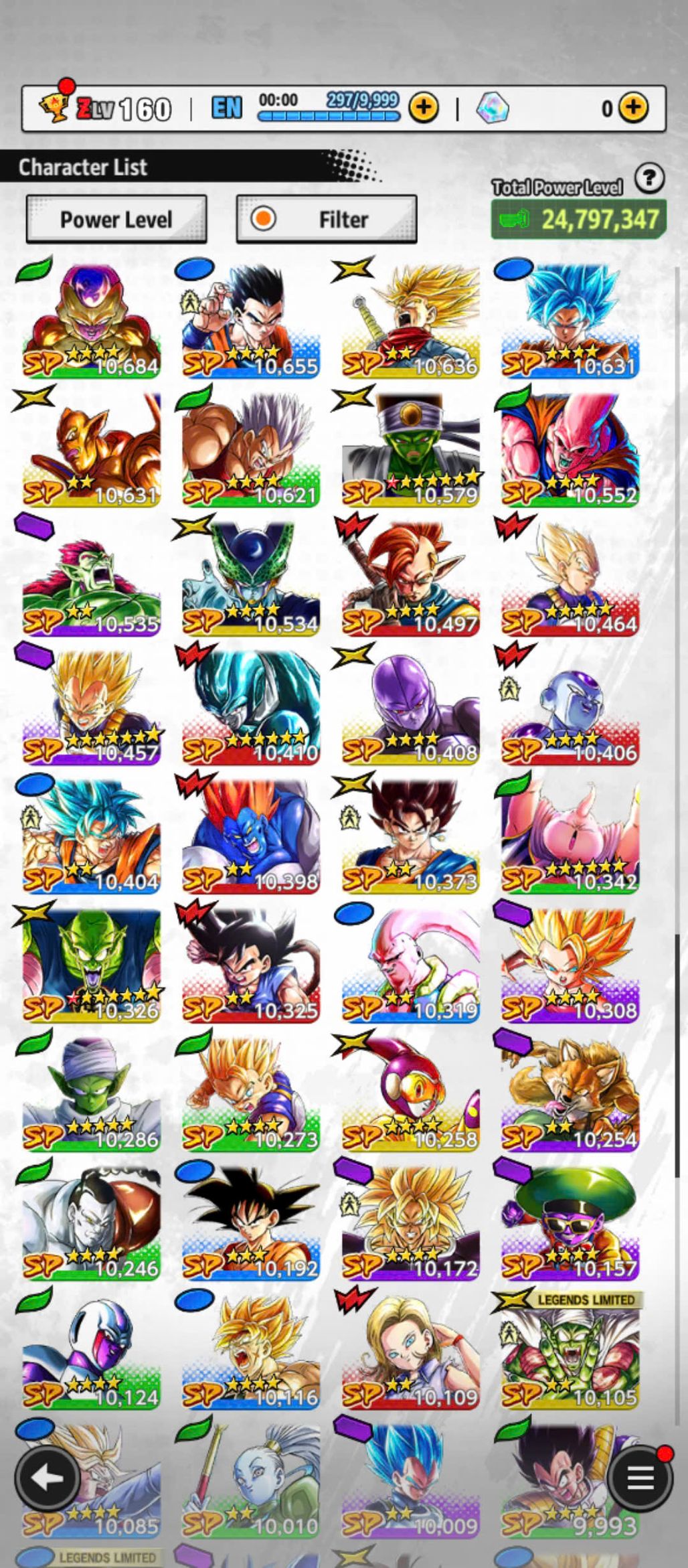Open the character Filter options
Screen dimensions: 688x1568
click(x=327, y=219)
